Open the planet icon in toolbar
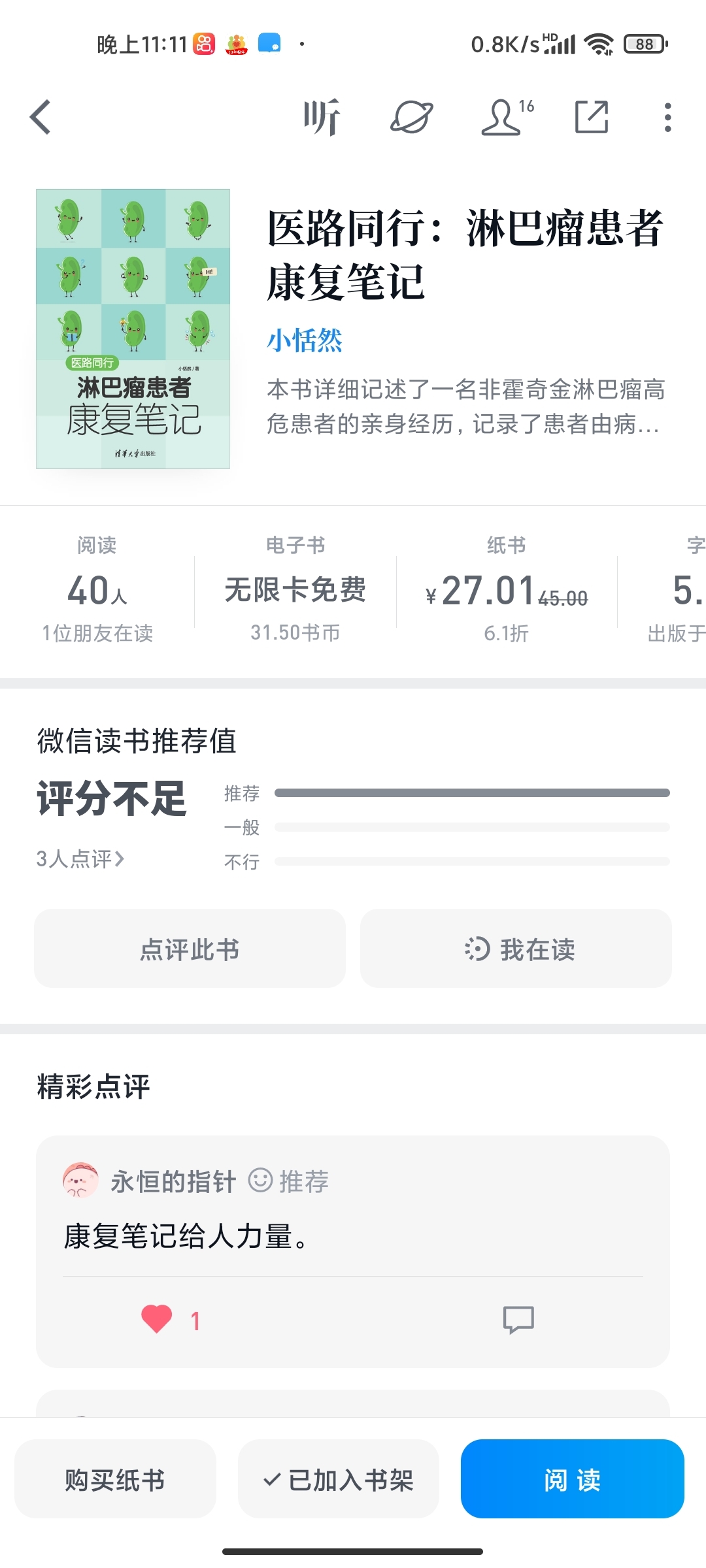706x1568 pixels. click(412, 118)
